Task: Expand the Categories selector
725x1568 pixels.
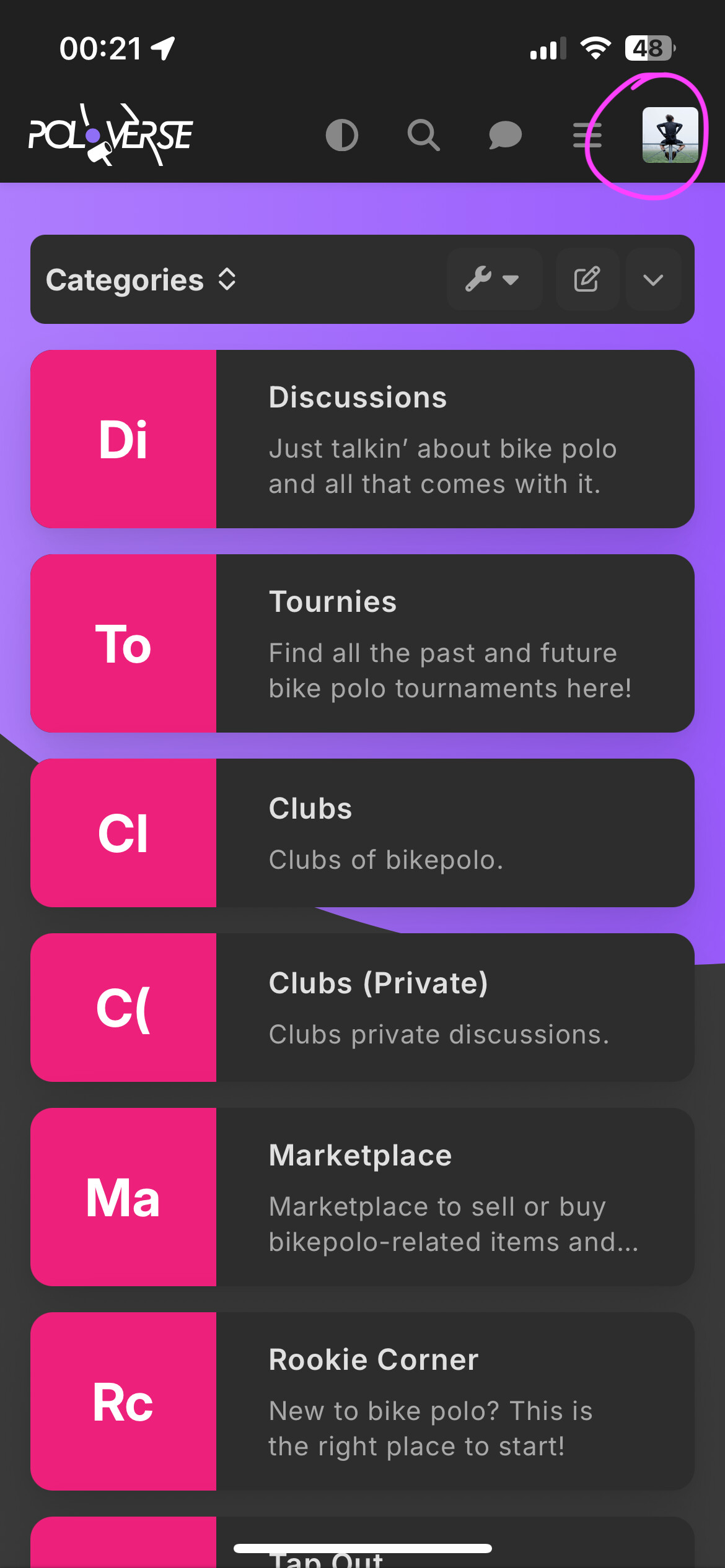Action: pos(141,280)
